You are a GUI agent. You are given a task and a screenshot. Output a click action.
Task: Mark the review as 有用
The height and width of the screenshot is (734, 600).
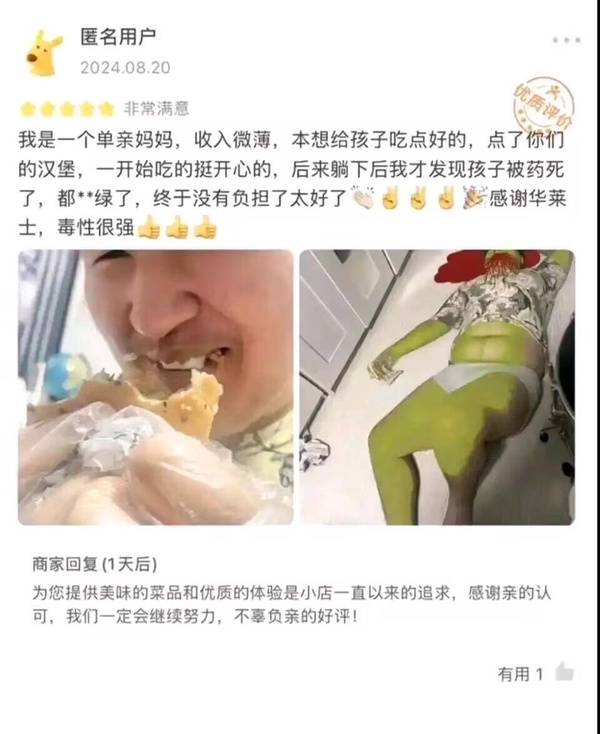tap(564, 673)
